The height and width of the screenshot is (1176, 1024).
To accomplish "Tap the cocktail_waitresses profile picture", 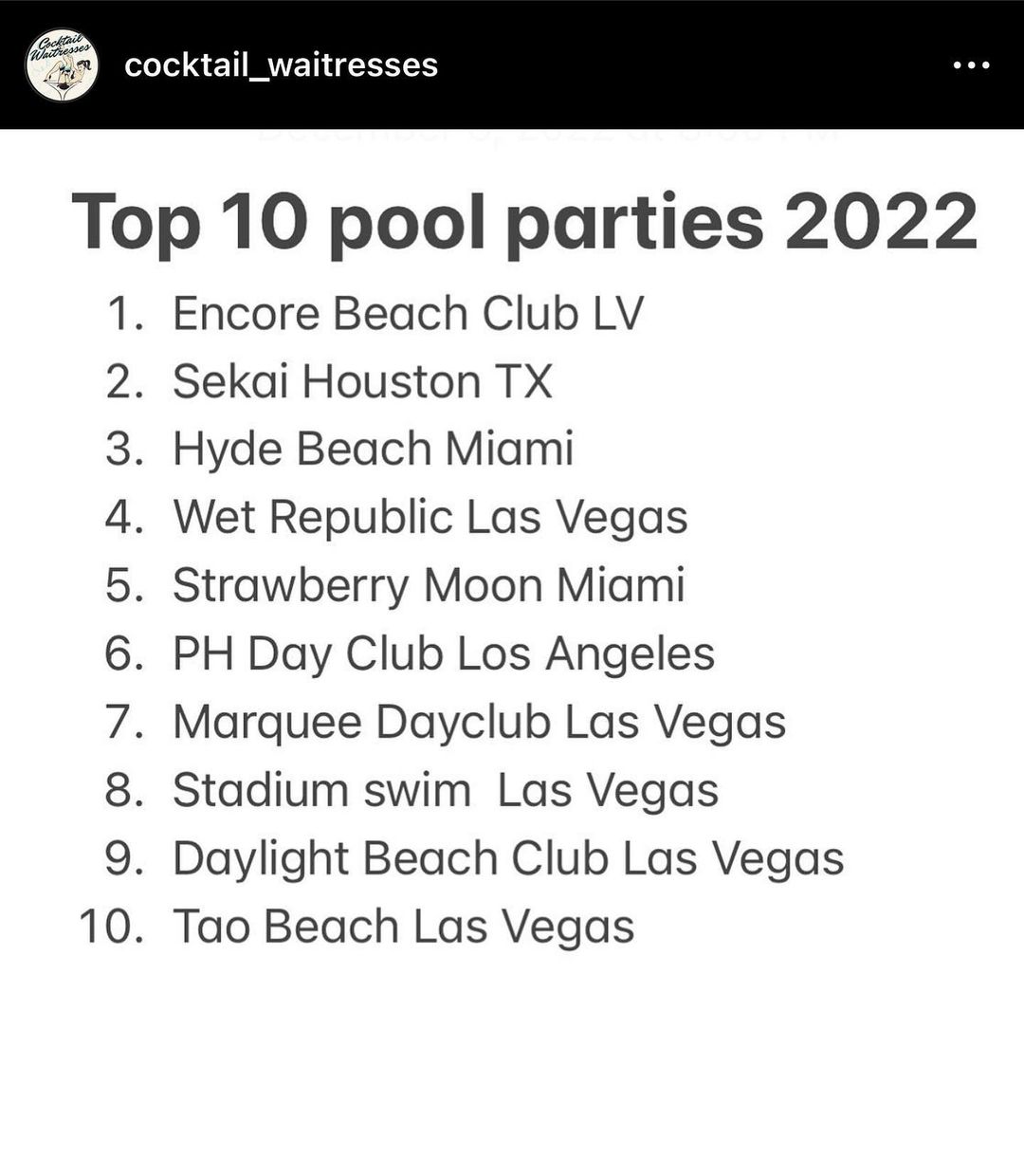I will [x=62, y=64].
